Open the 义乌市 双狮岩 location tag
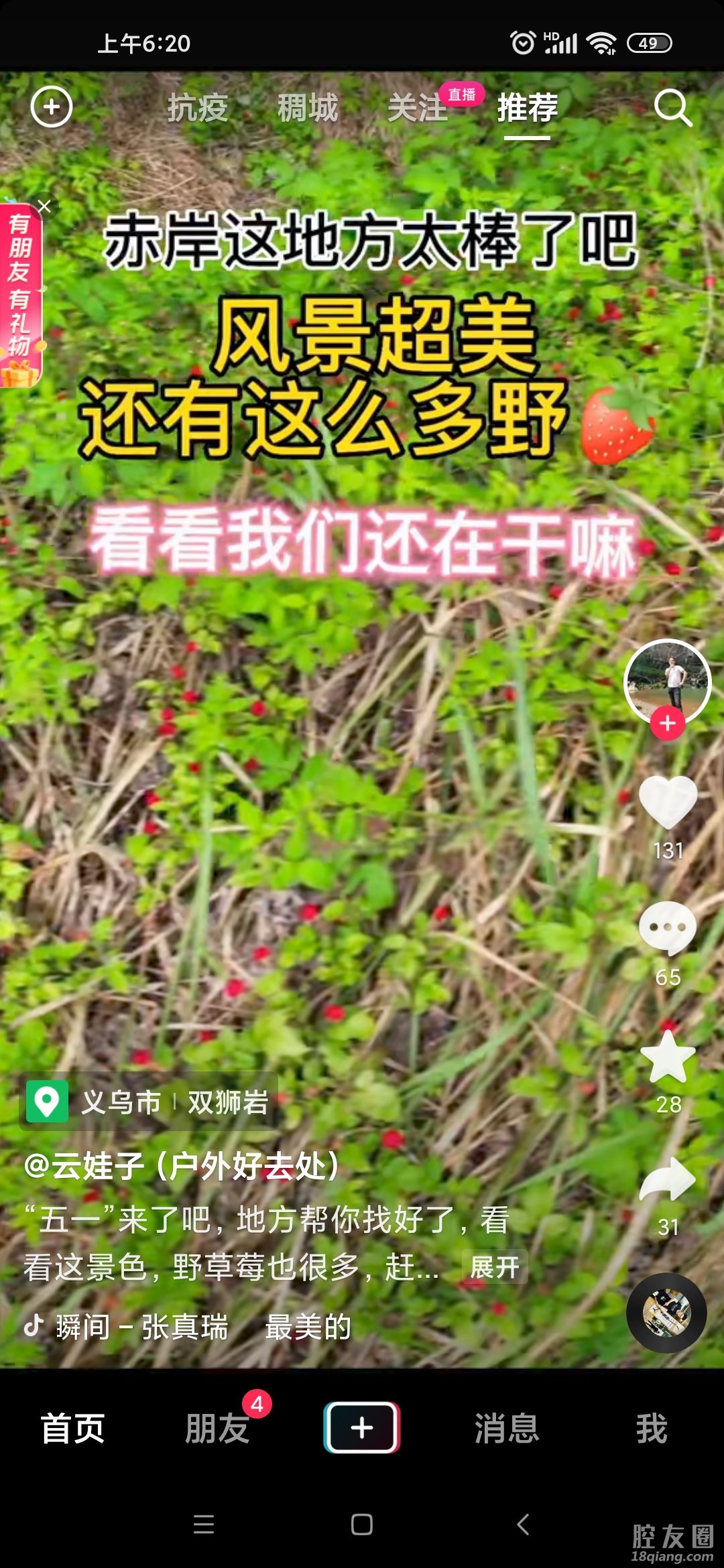 coord(149,1102)
